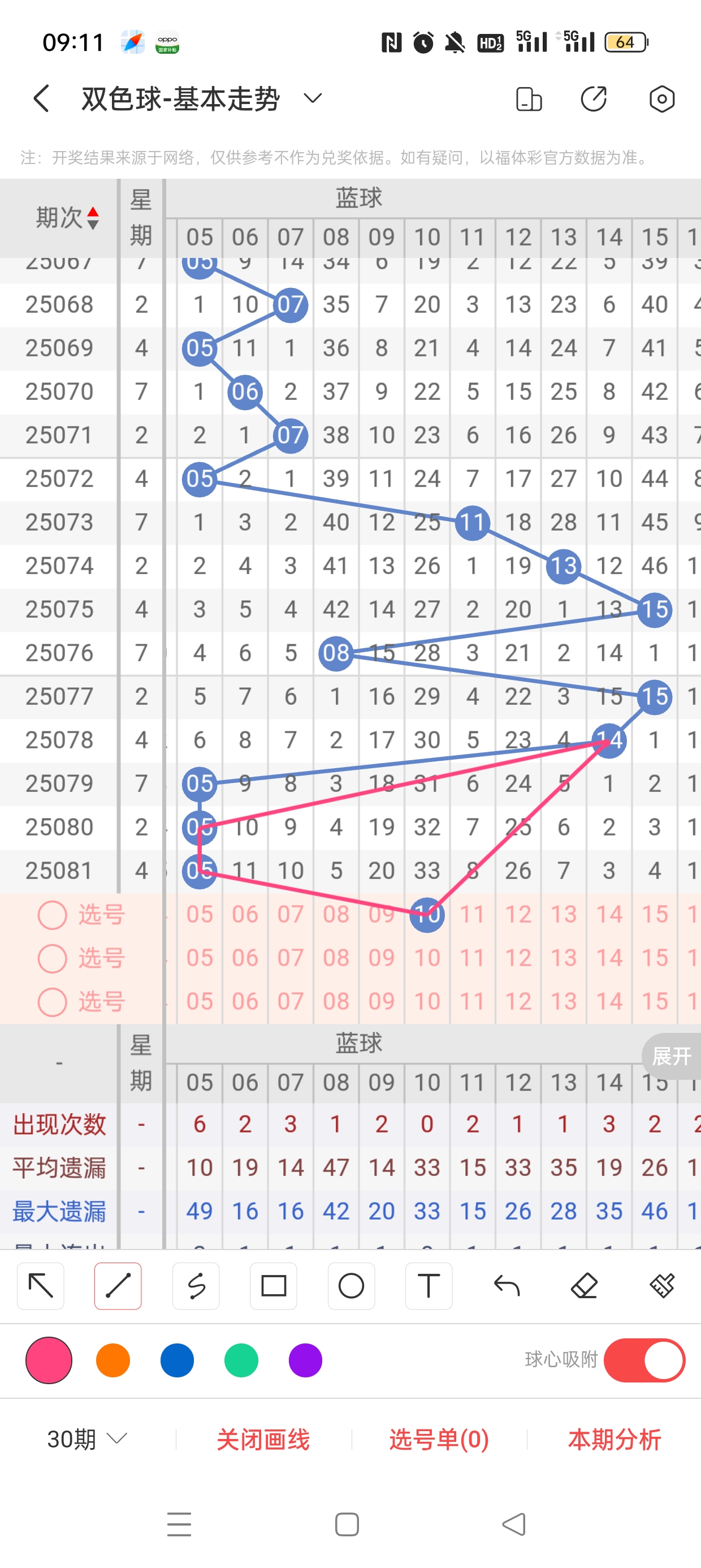
Task: Pick the rectangle shape tool
Action: tap(273, 1286)
